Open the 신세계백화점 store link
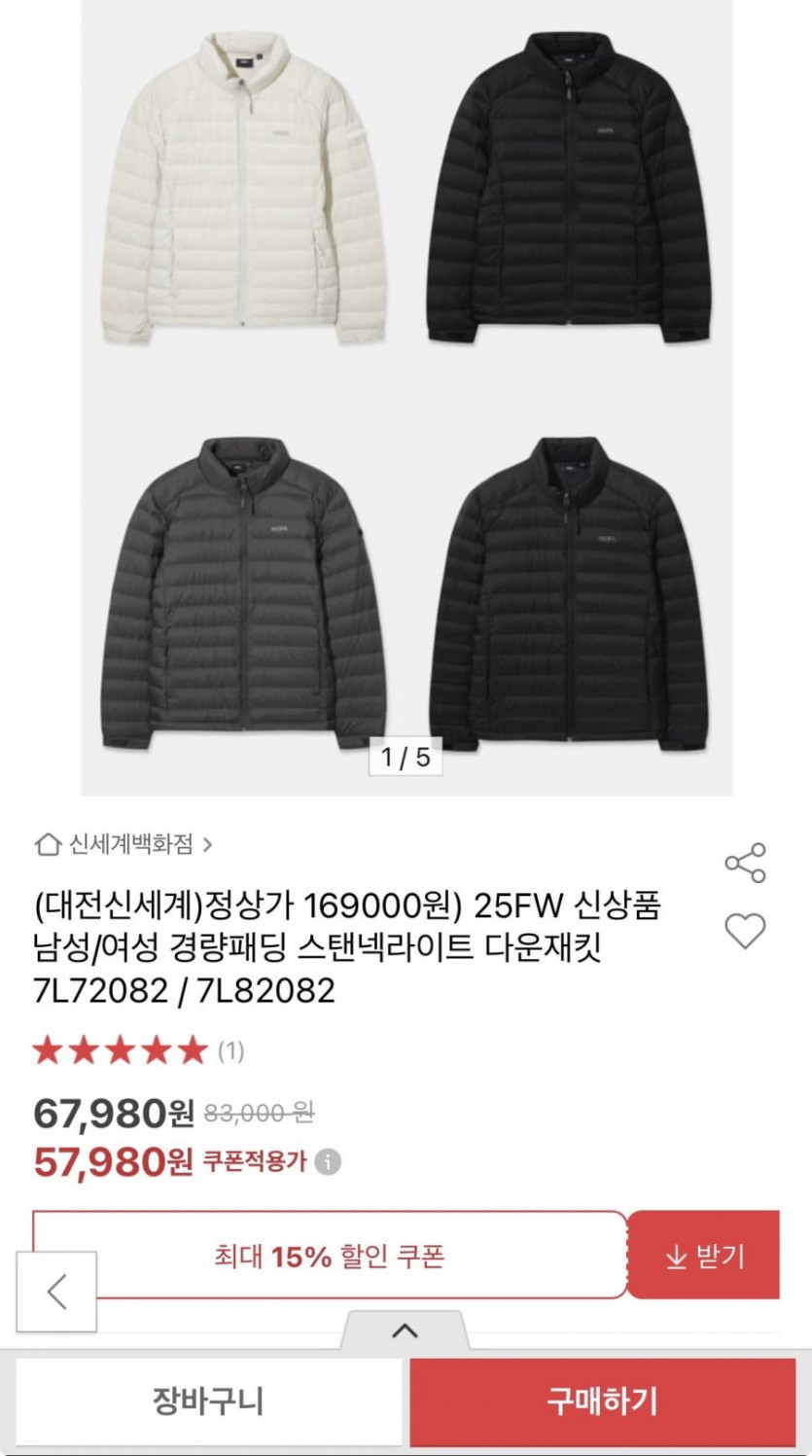Image resolution: width=812 pixels, height=1456 pixels. tap(124, 843)
